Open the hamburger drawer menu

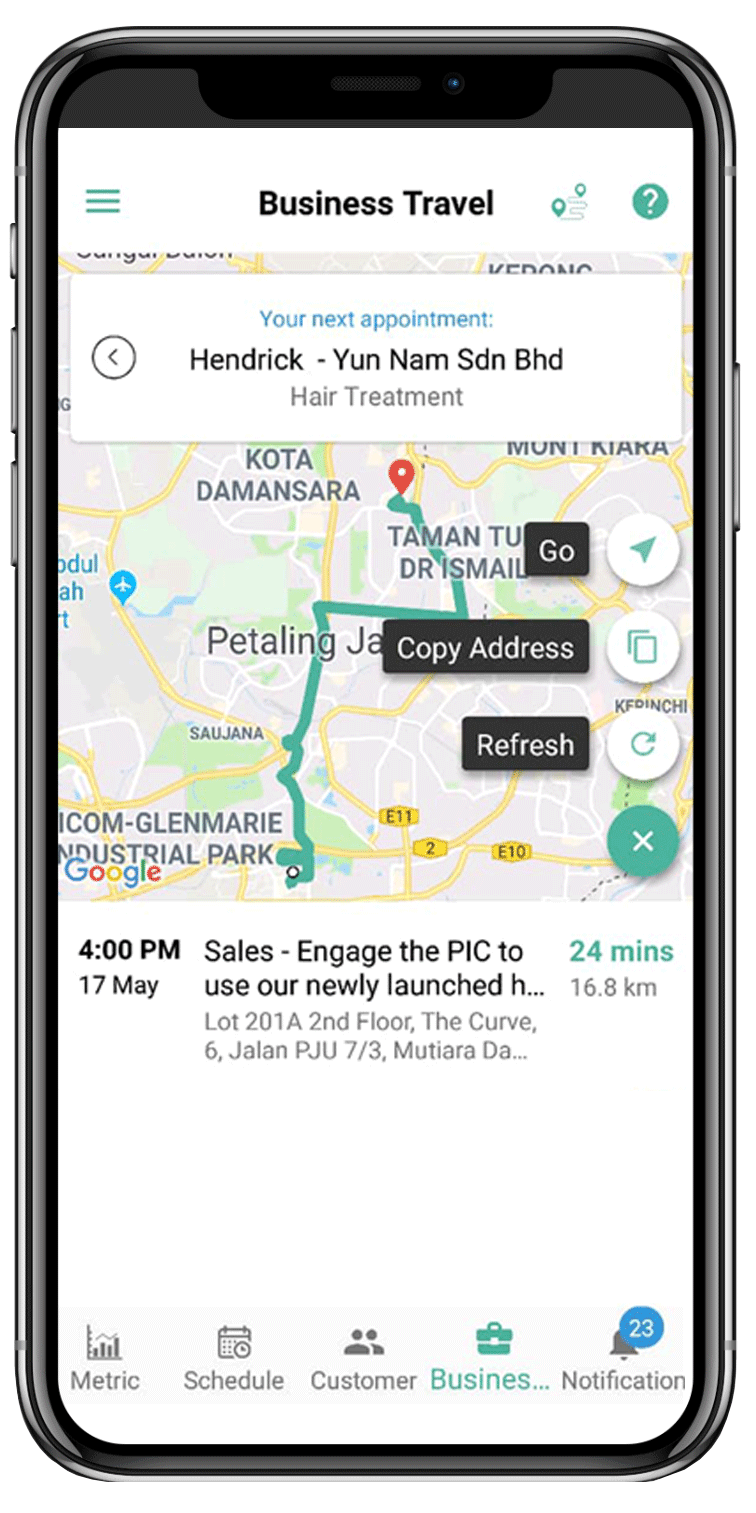tap(103, 202)
